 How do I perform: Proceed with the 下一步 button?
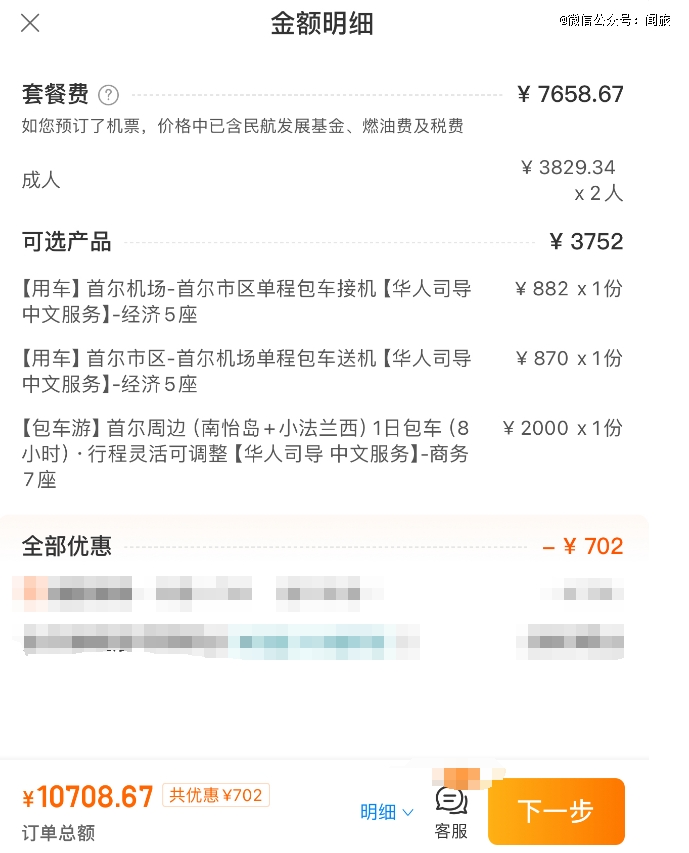(x=556, y=811)
